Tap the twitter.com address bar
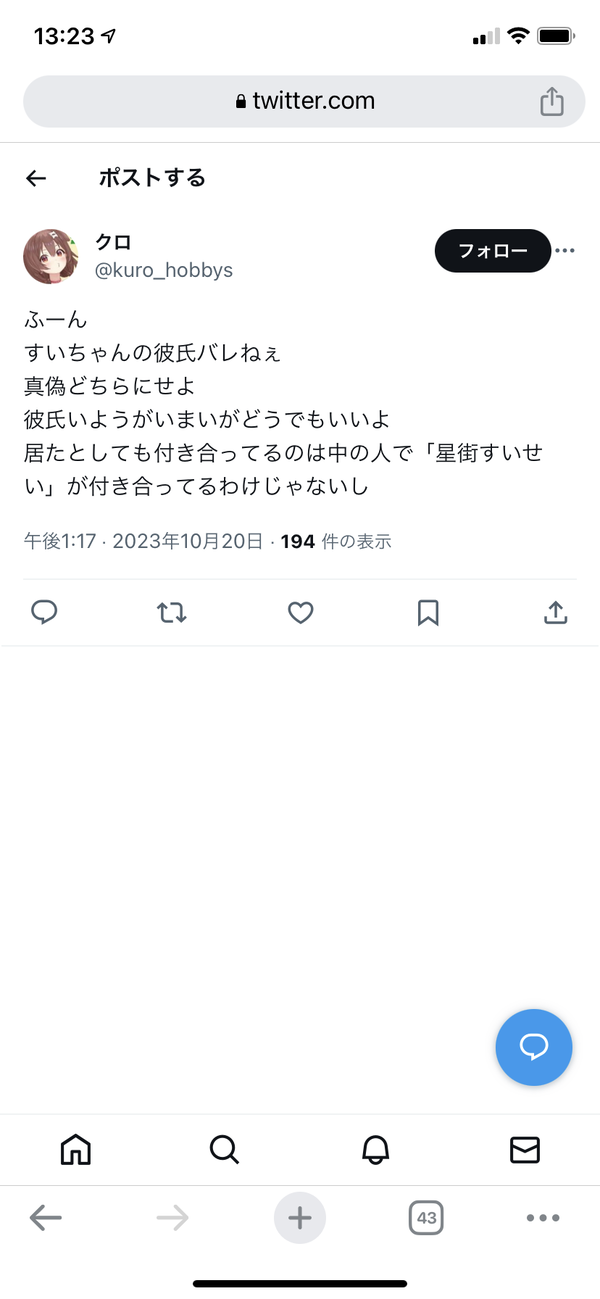 tap(304, 101)
